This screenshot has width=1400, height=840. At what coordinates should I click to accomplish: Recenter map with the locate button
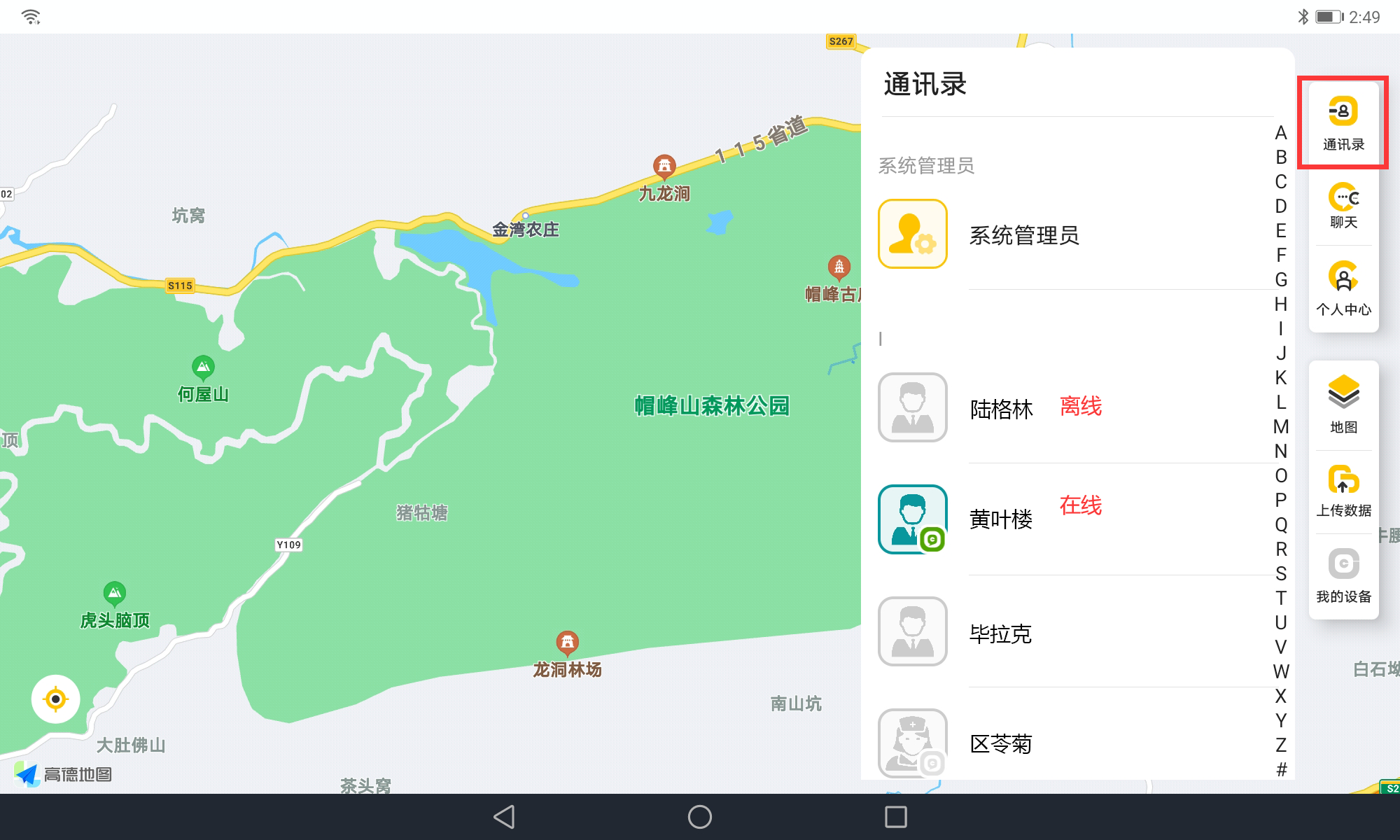tap(55, 699)
